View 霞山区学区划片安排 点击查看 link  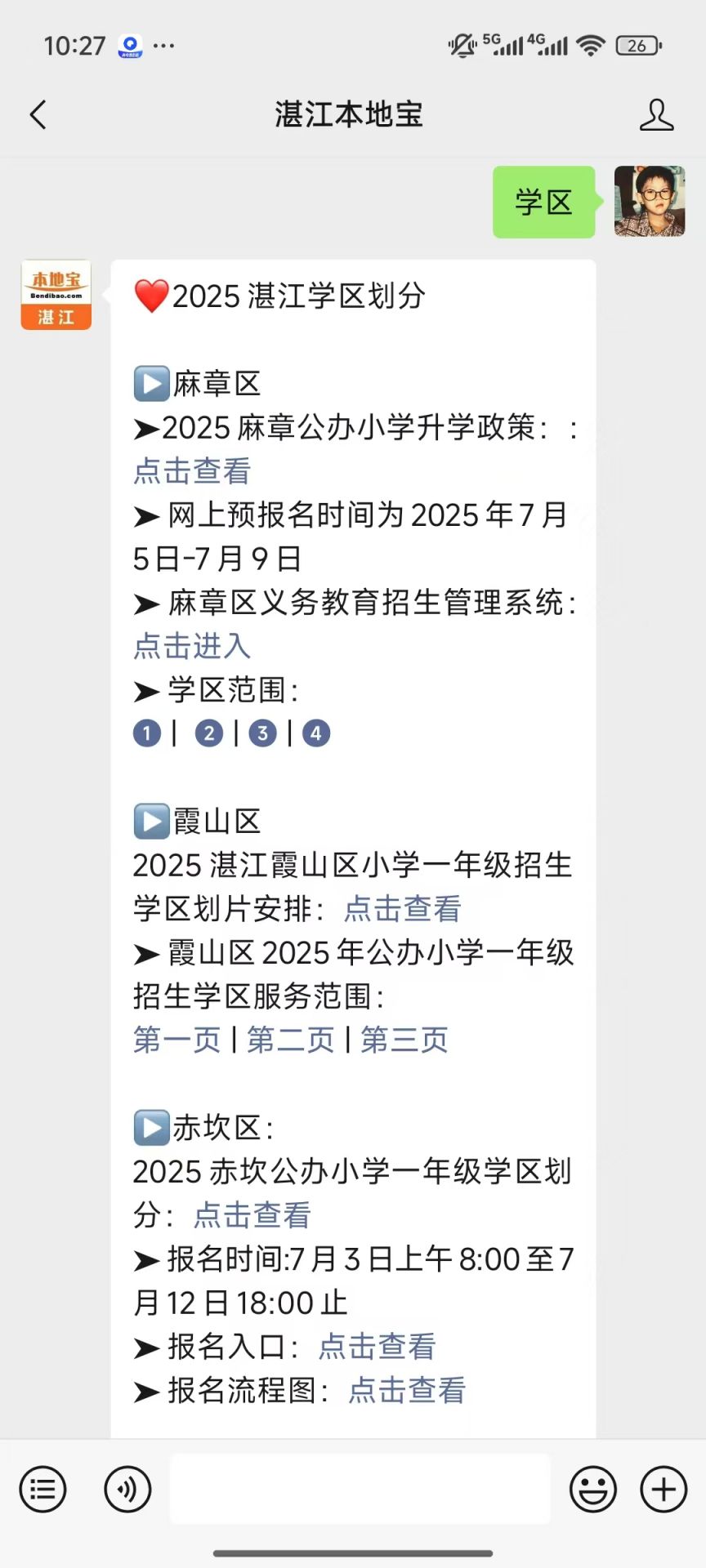pyautogui.click(x=403, y=909)
